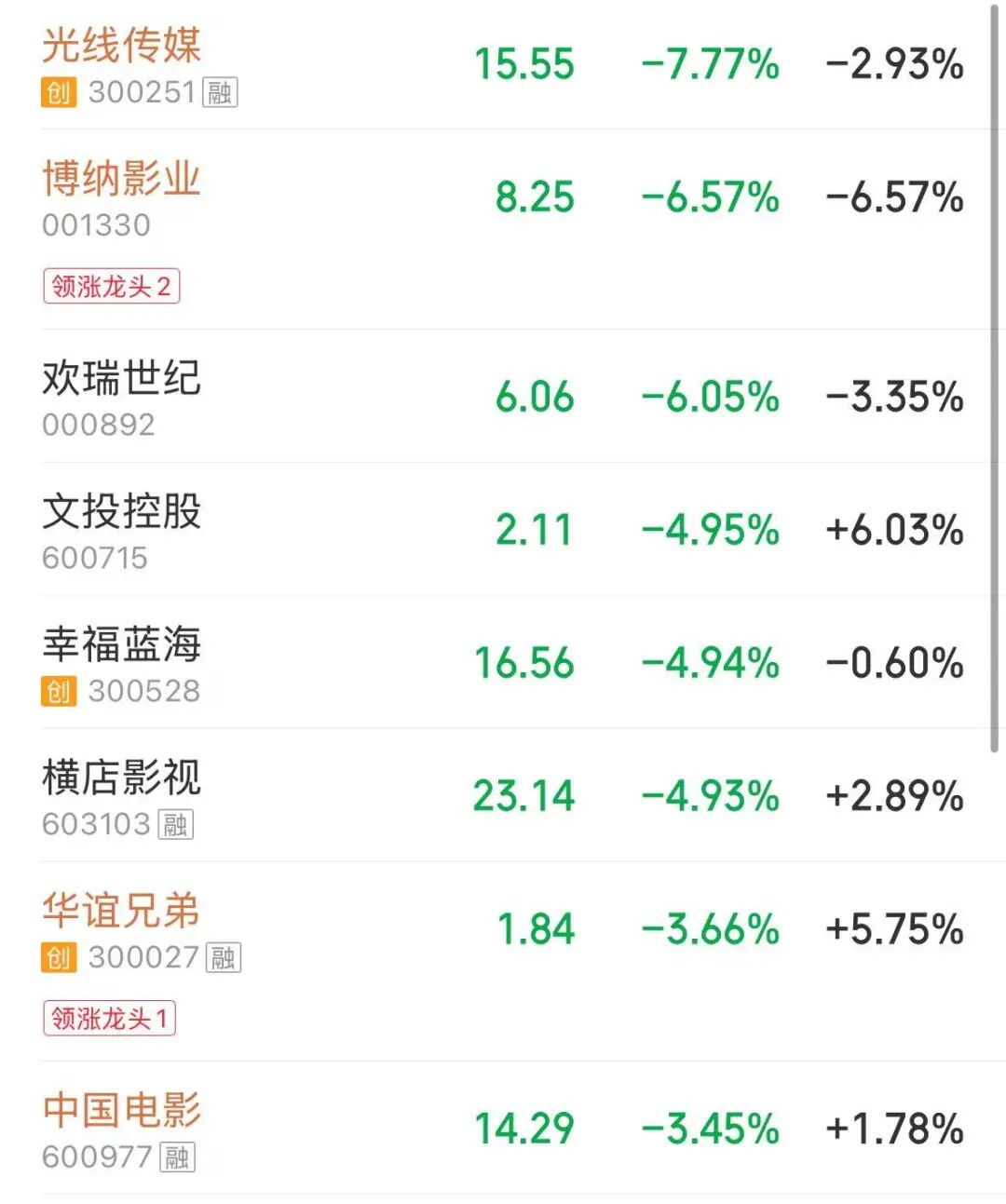This screenshot has width=1006, height=1204.
Task: Open the 光线传媒 stock details
Action: pos(121,48)
